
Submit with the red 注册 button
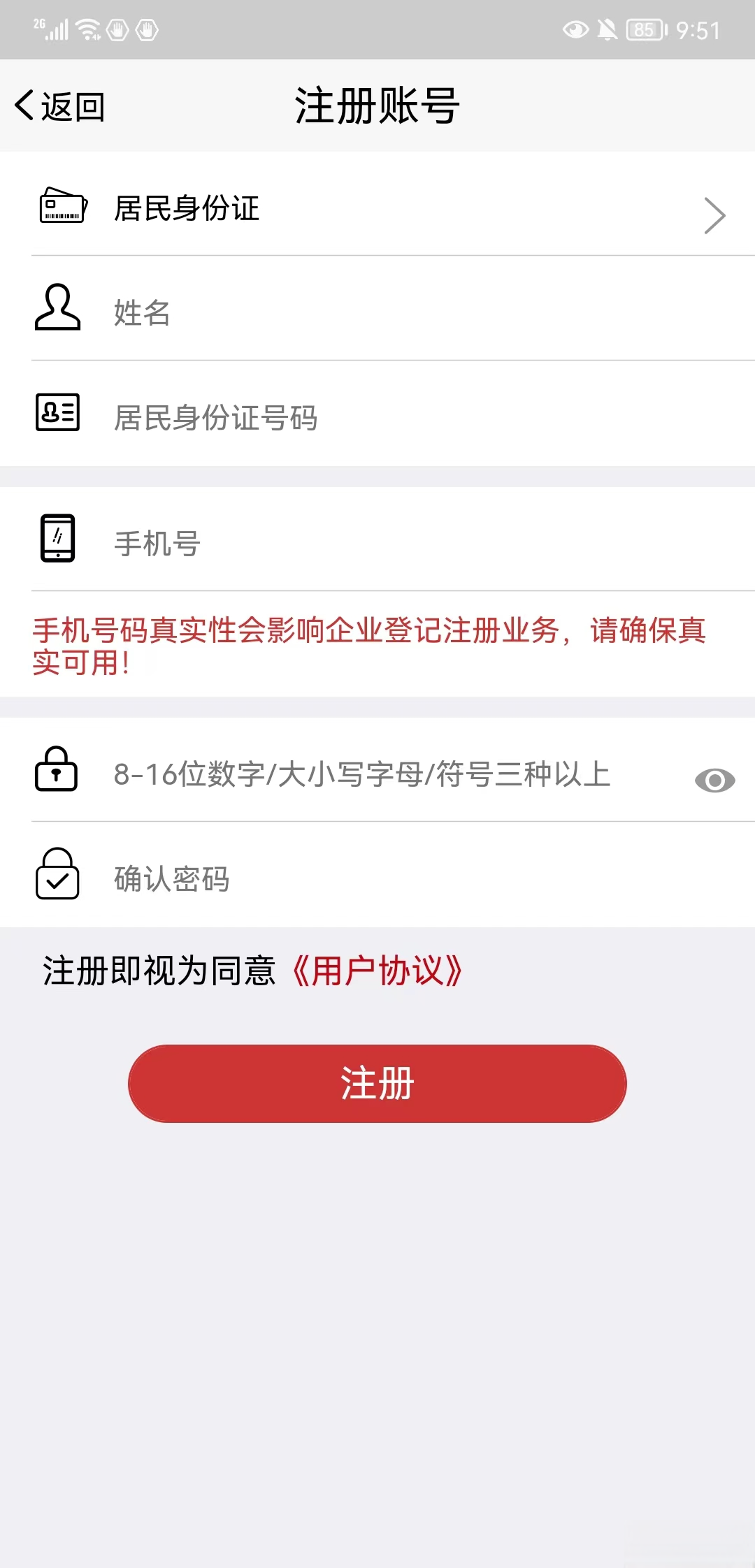(377, 1083)
